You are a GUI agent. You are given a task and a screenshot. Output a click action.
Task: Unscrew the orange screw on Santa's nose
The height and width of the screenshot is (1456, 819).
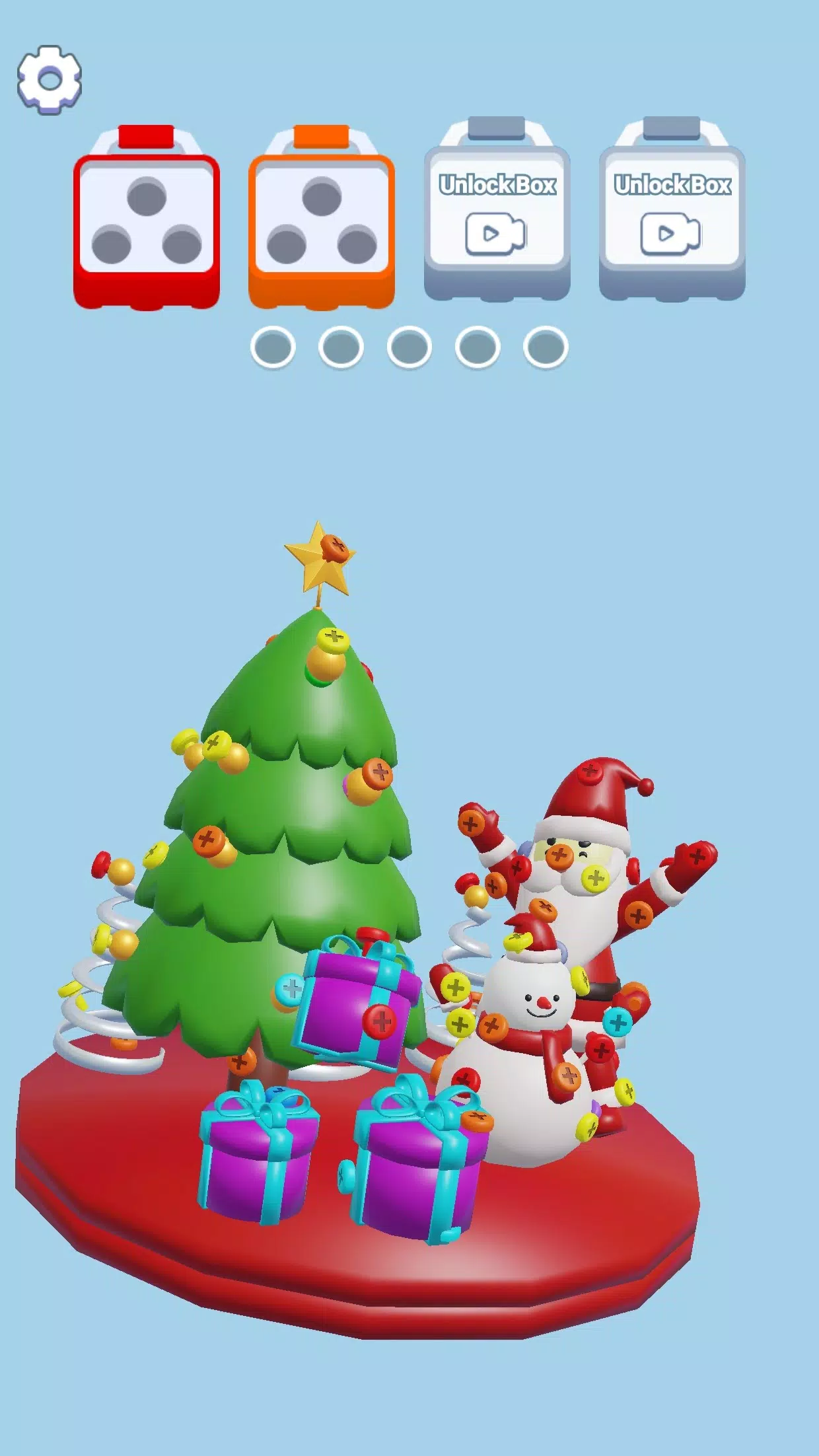pyautogui.click(x=559, y=855)
